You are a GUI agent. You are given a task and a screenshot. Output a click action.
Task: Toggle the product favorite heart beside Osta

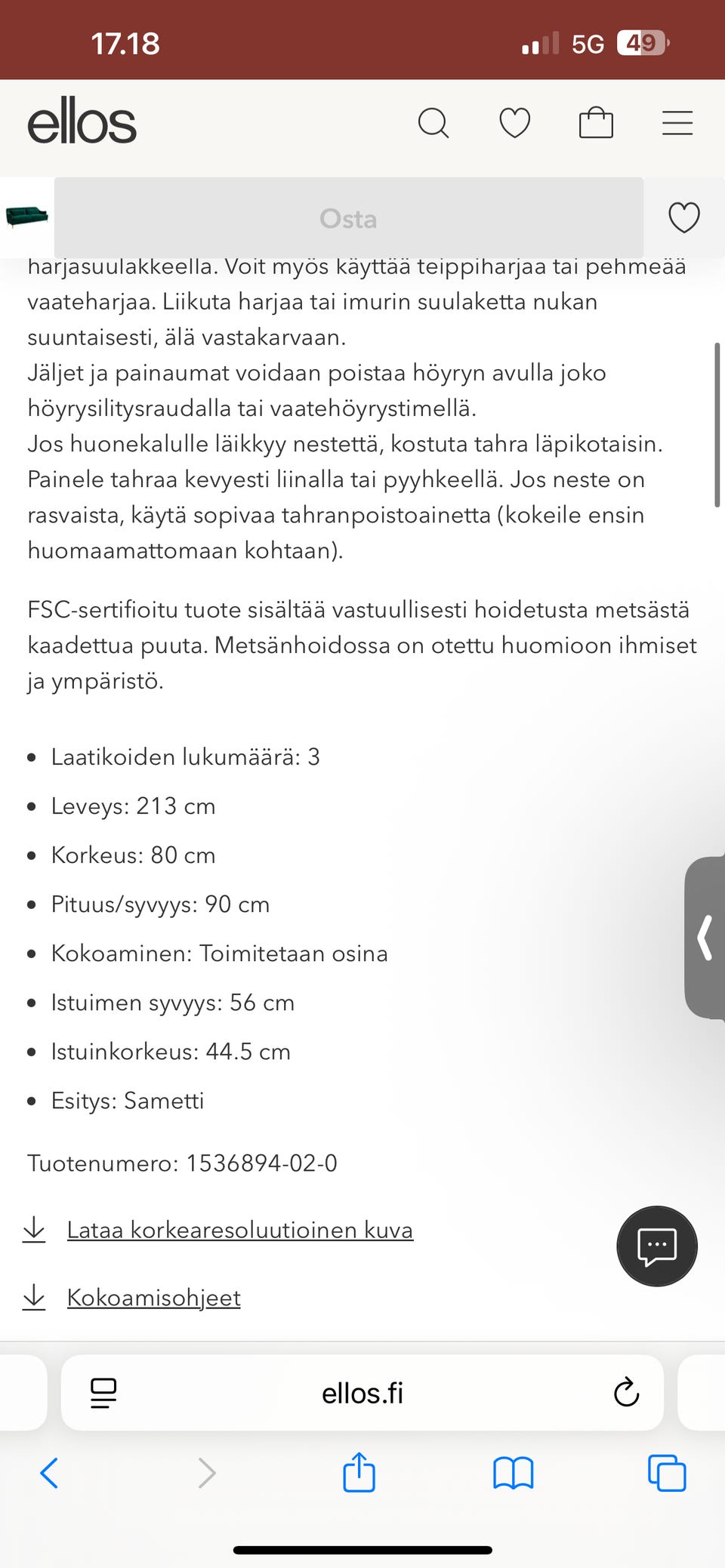point(683,218)
